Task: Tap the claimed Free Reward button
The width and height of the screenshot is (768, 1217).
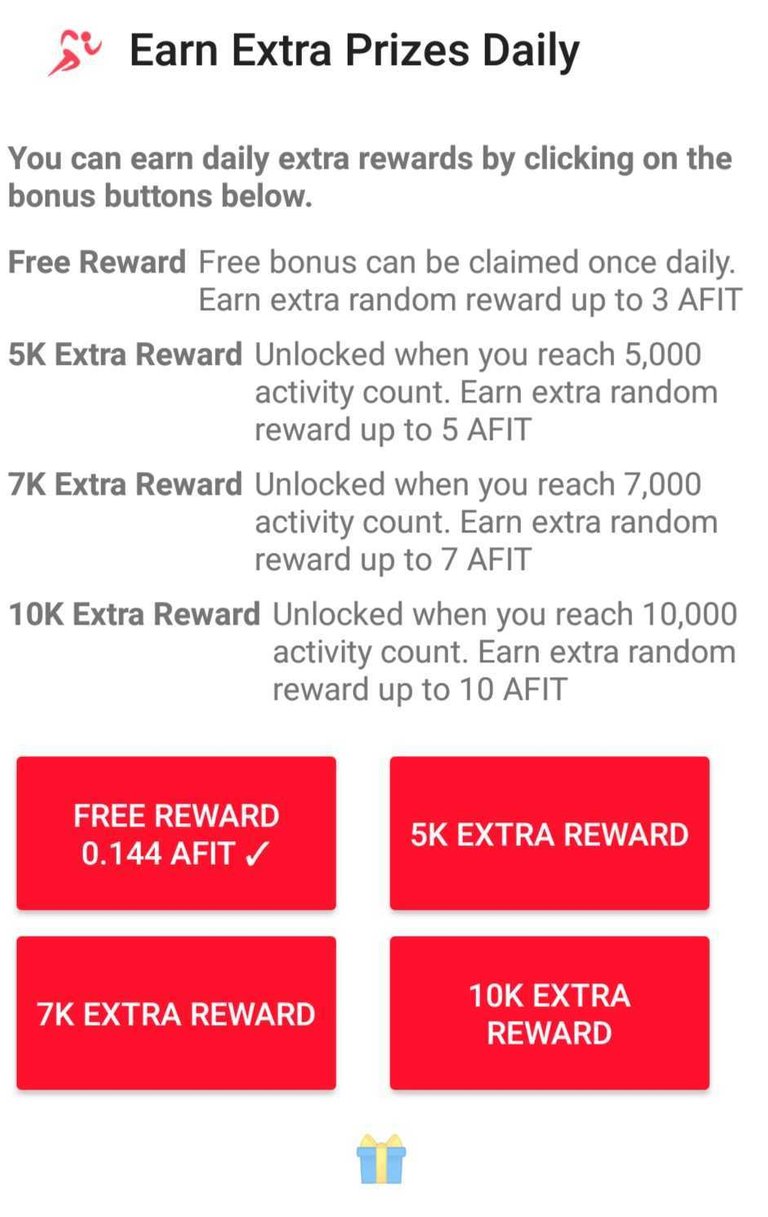Action: pos(176,834)
